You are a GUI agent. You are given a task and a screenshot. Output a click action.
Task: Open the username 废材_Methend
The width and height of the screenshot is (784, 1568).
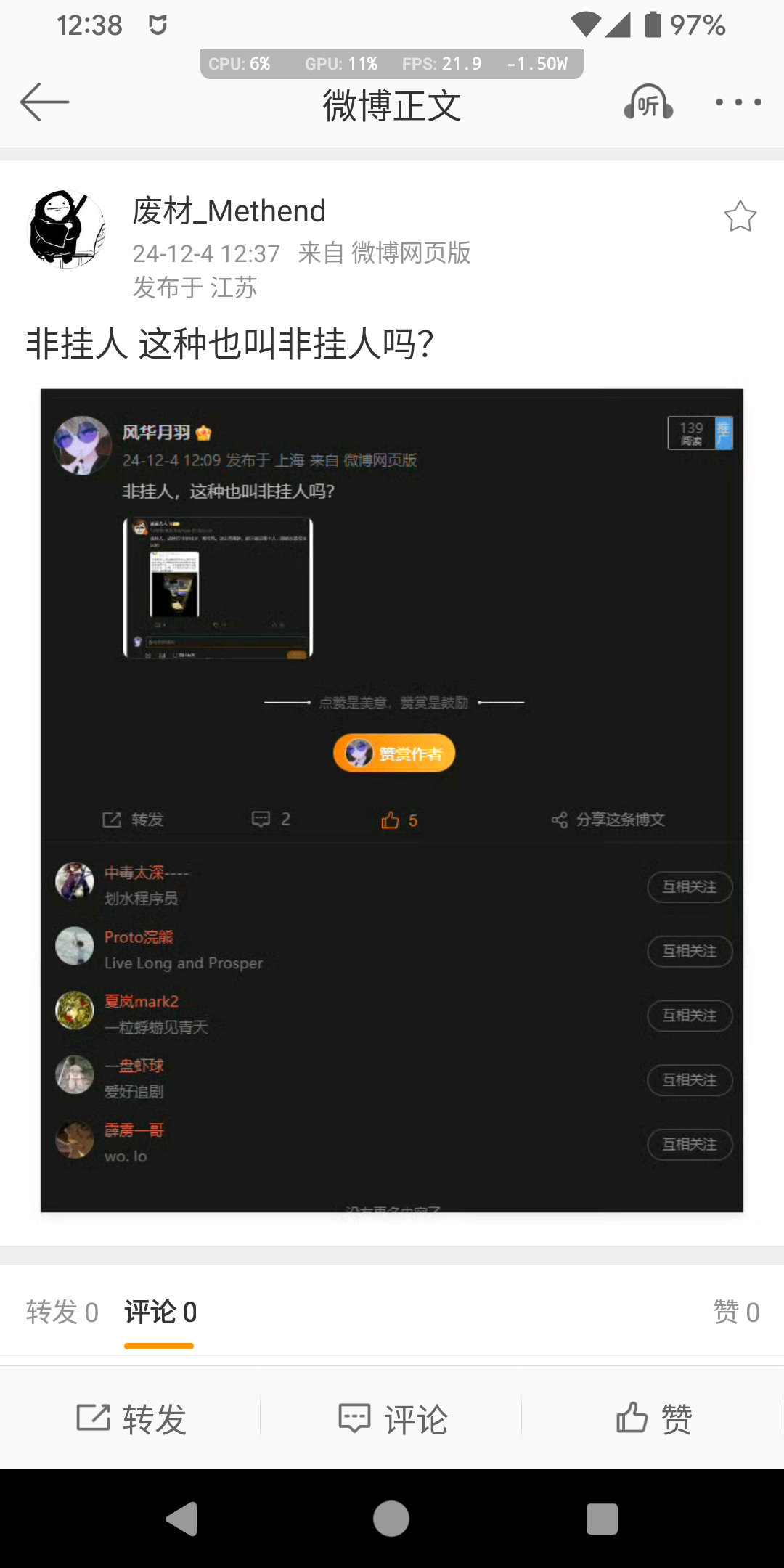pos(229,211)
